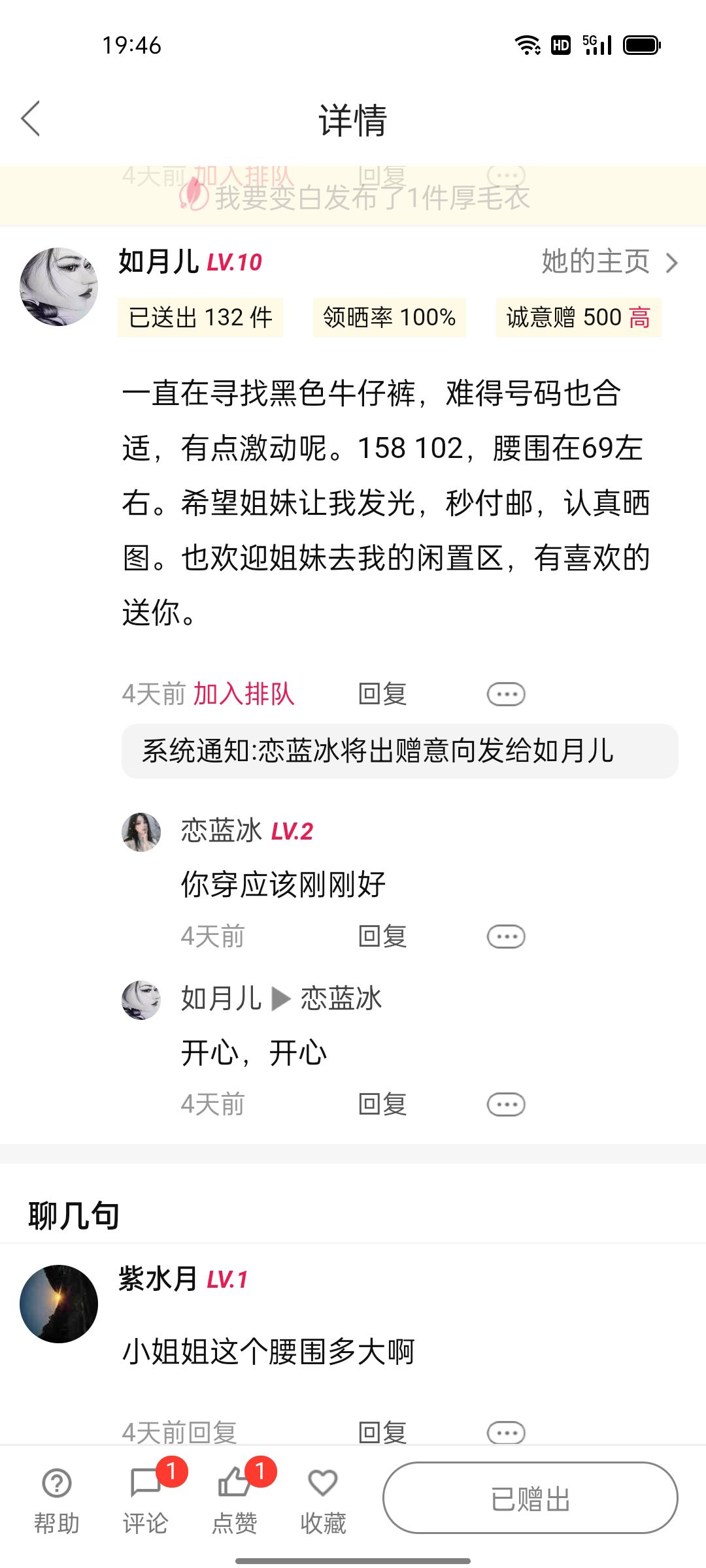Open 她的主页 for 如月儿
This screenshot has height=1568, width=706.
coord(609,262)
